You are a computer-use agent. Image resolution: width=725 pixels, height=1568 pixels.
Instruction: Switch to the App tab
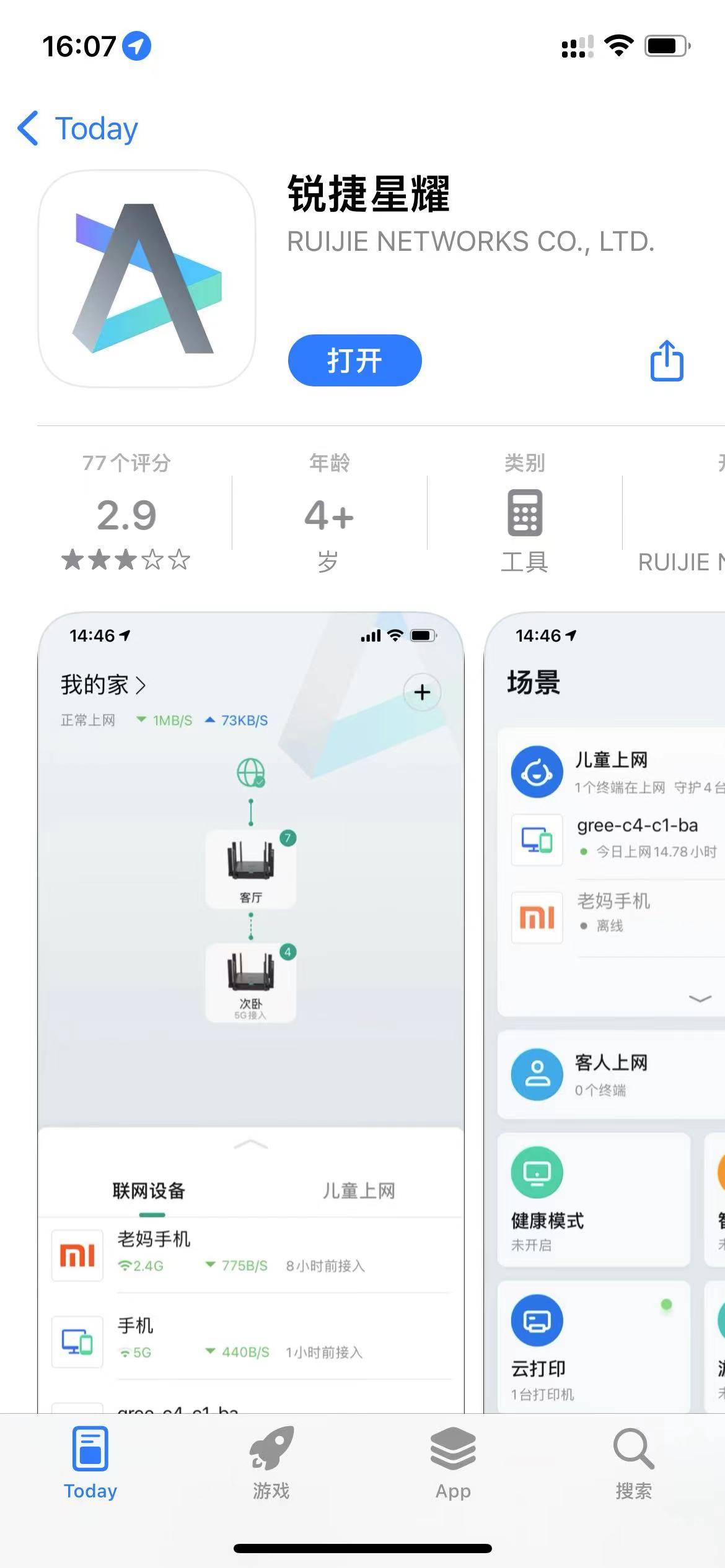(x=453, y=1463)
